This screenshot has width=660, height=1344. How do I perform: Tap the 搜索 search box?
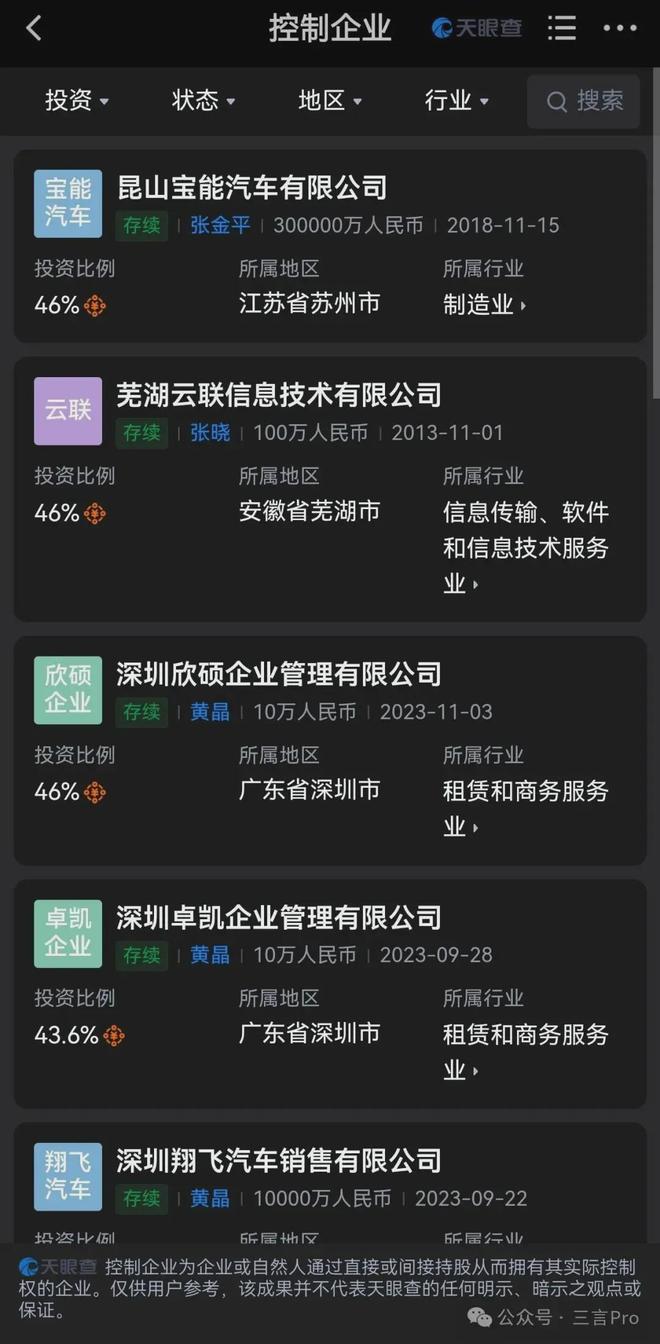584,101
